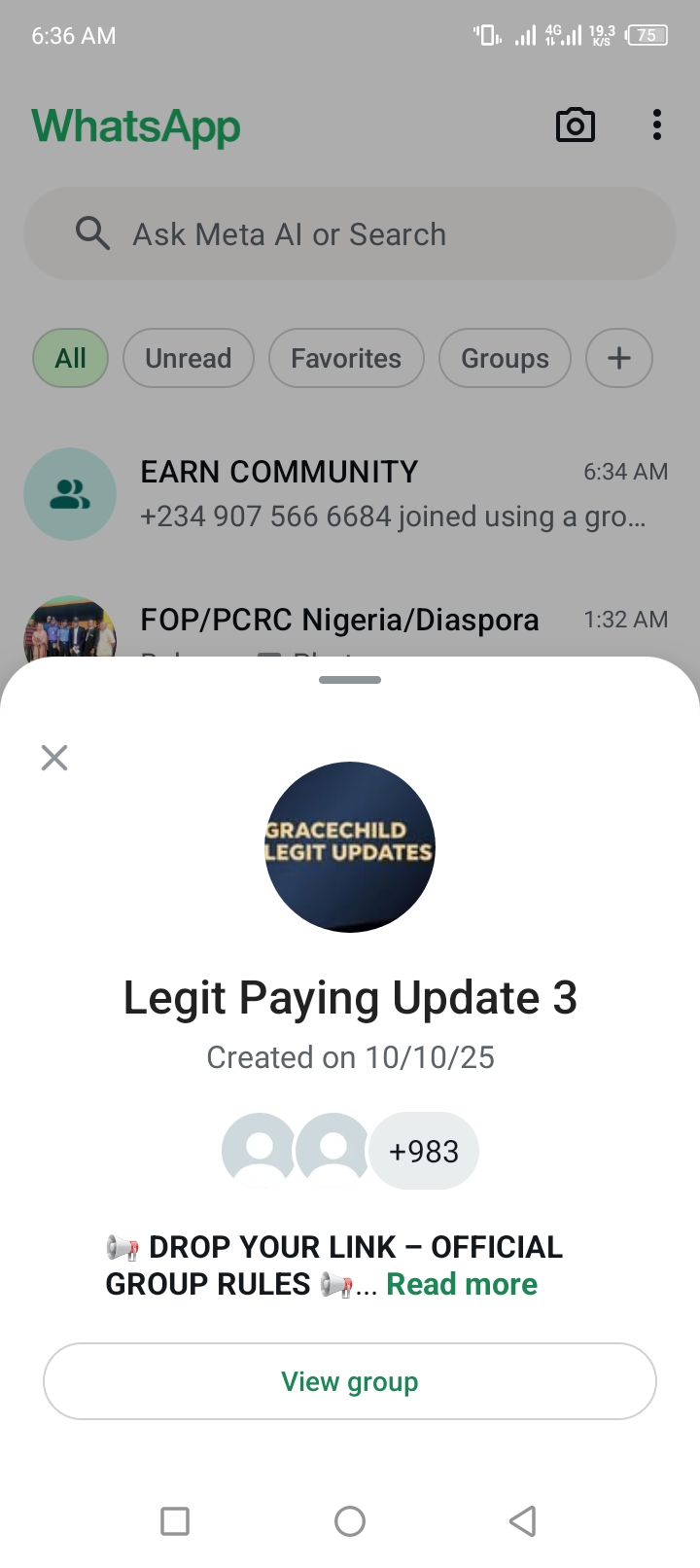Tap the View group button
Screen dimensions: 700x1568
350,1381
